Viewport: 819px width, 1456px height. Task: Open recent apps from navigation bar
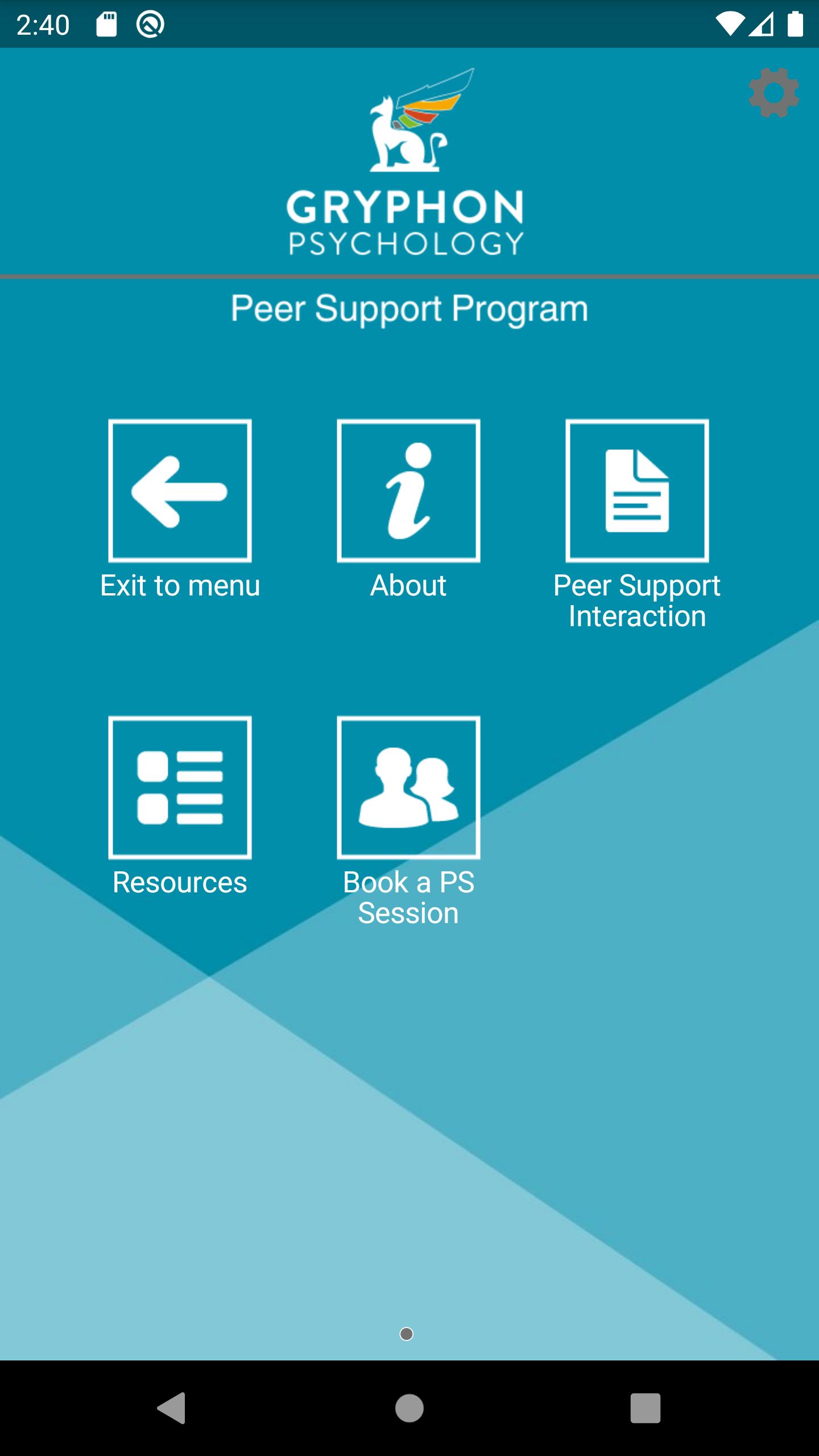[x=646, y=1408]
